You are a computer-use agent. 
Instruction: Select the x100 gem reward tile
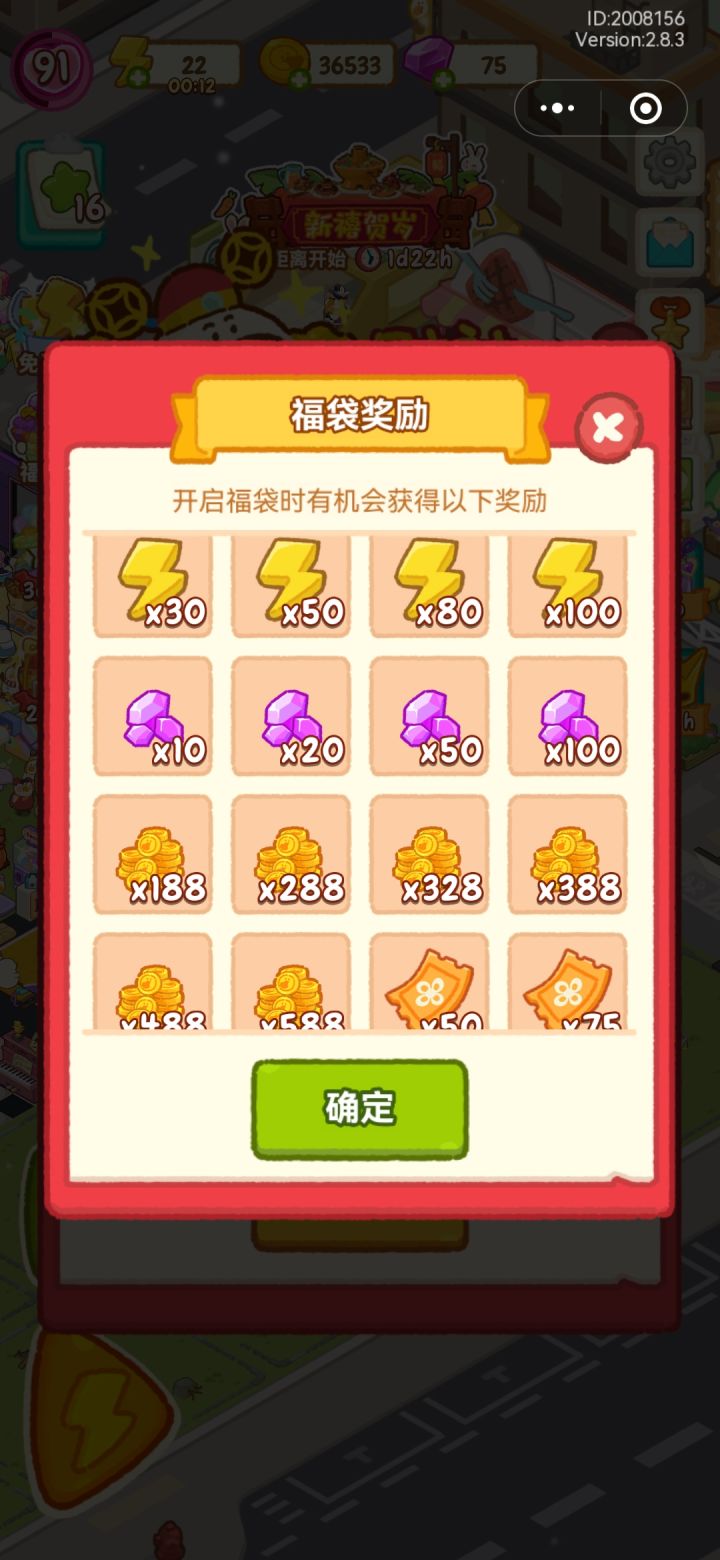[568, 718]
